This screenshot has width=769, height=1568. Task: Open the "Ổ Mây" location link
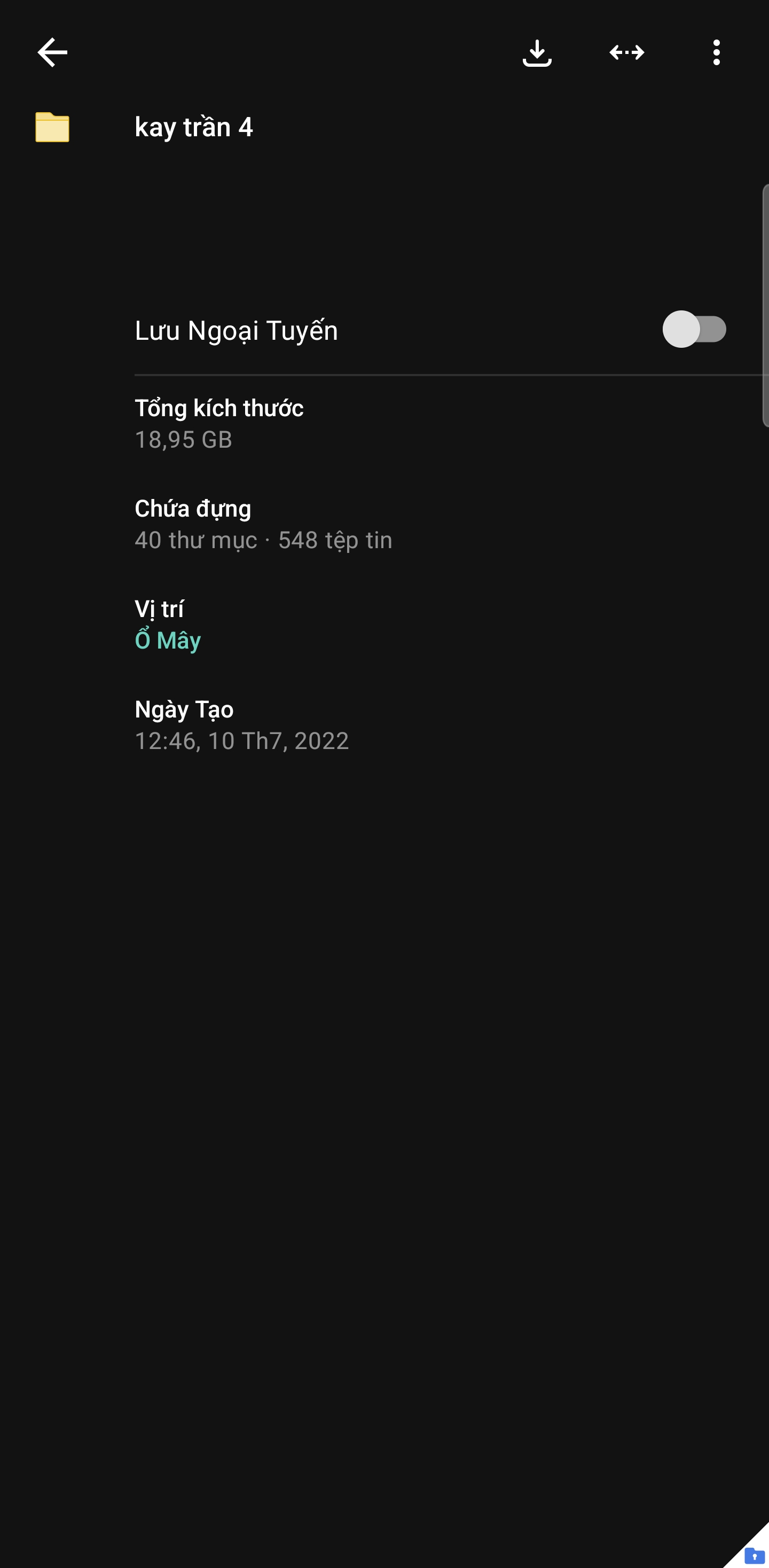[x=167, y=639]
